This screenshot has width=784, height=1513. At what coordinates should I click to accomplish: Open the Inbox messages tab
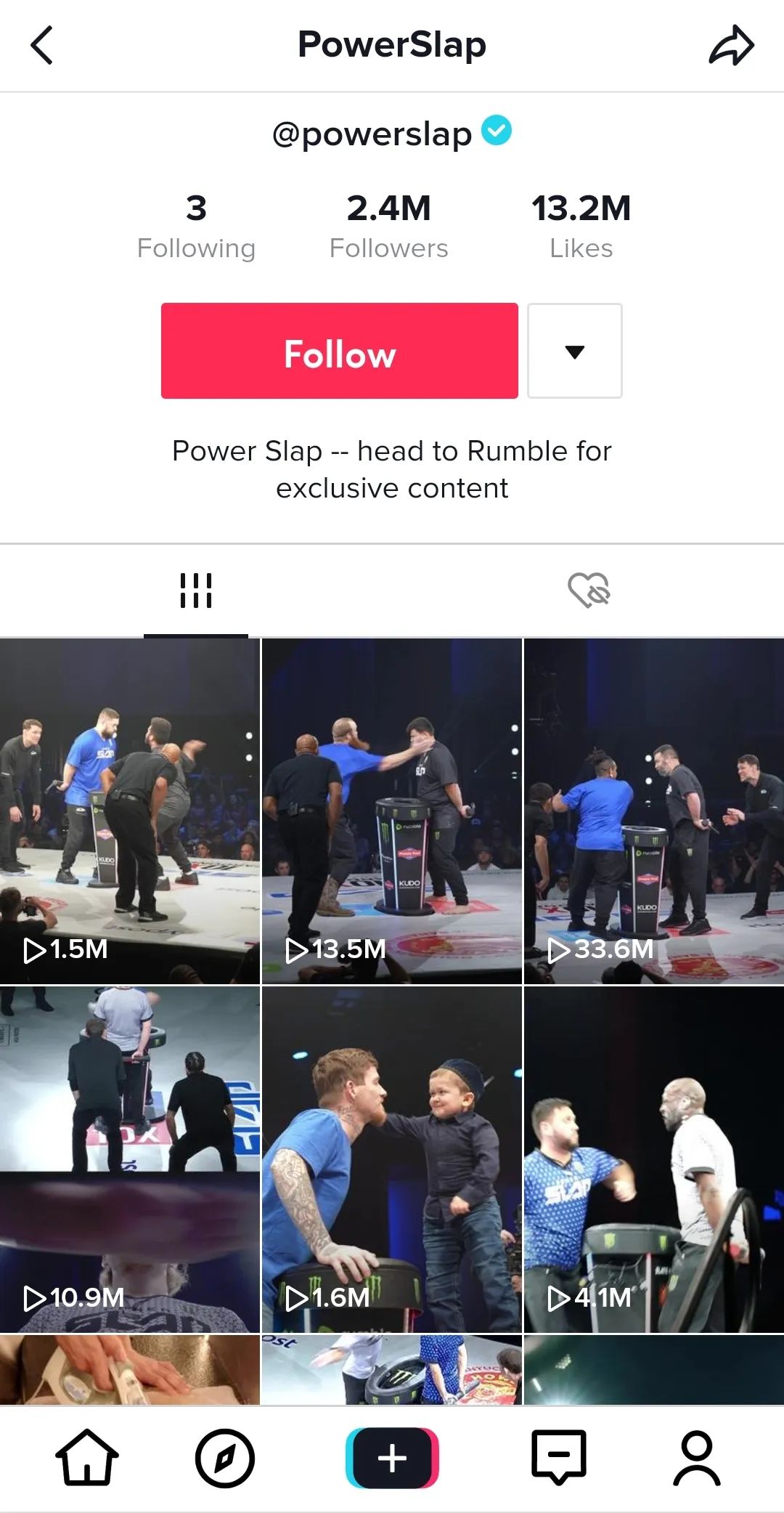(559, 1457)
